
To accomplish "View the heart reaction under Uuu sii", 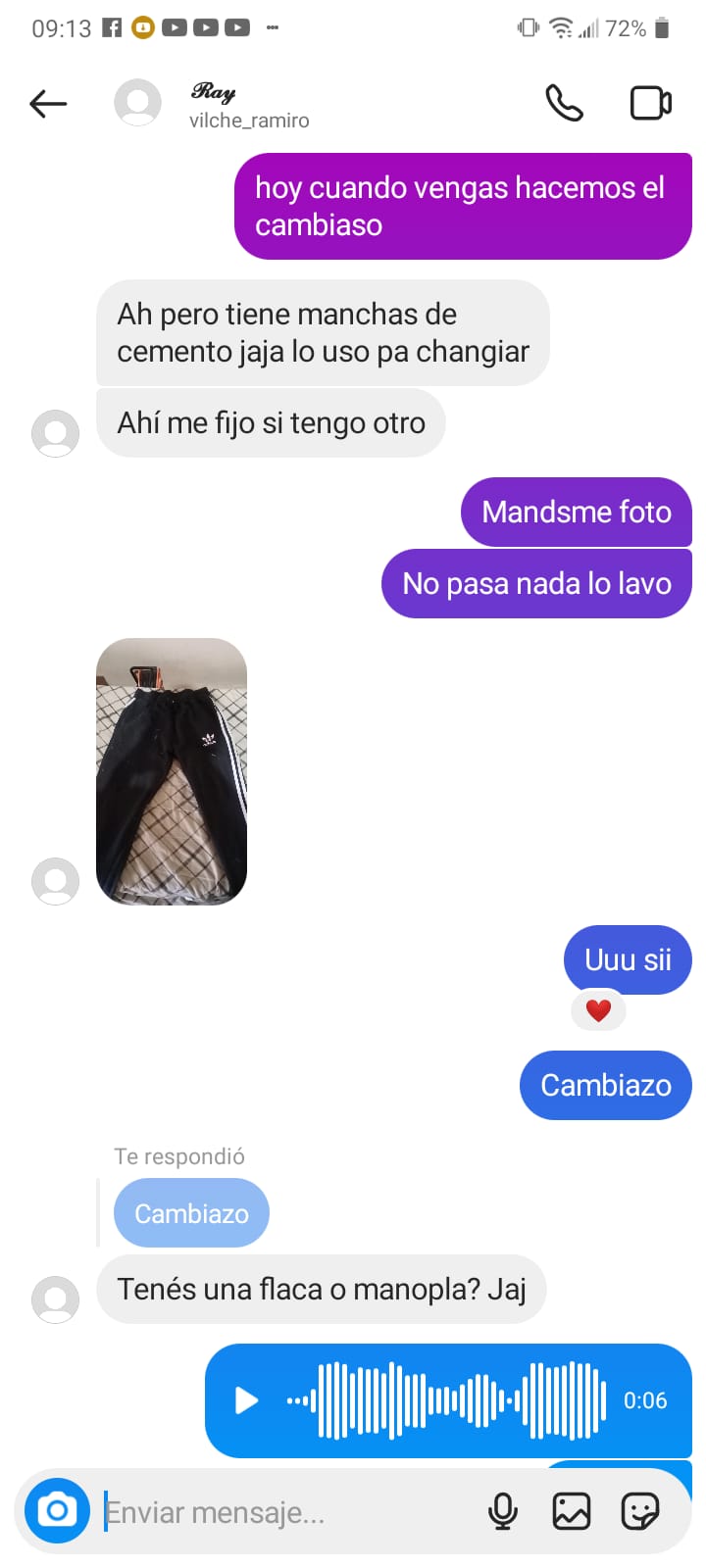I will pos(598,1010).
